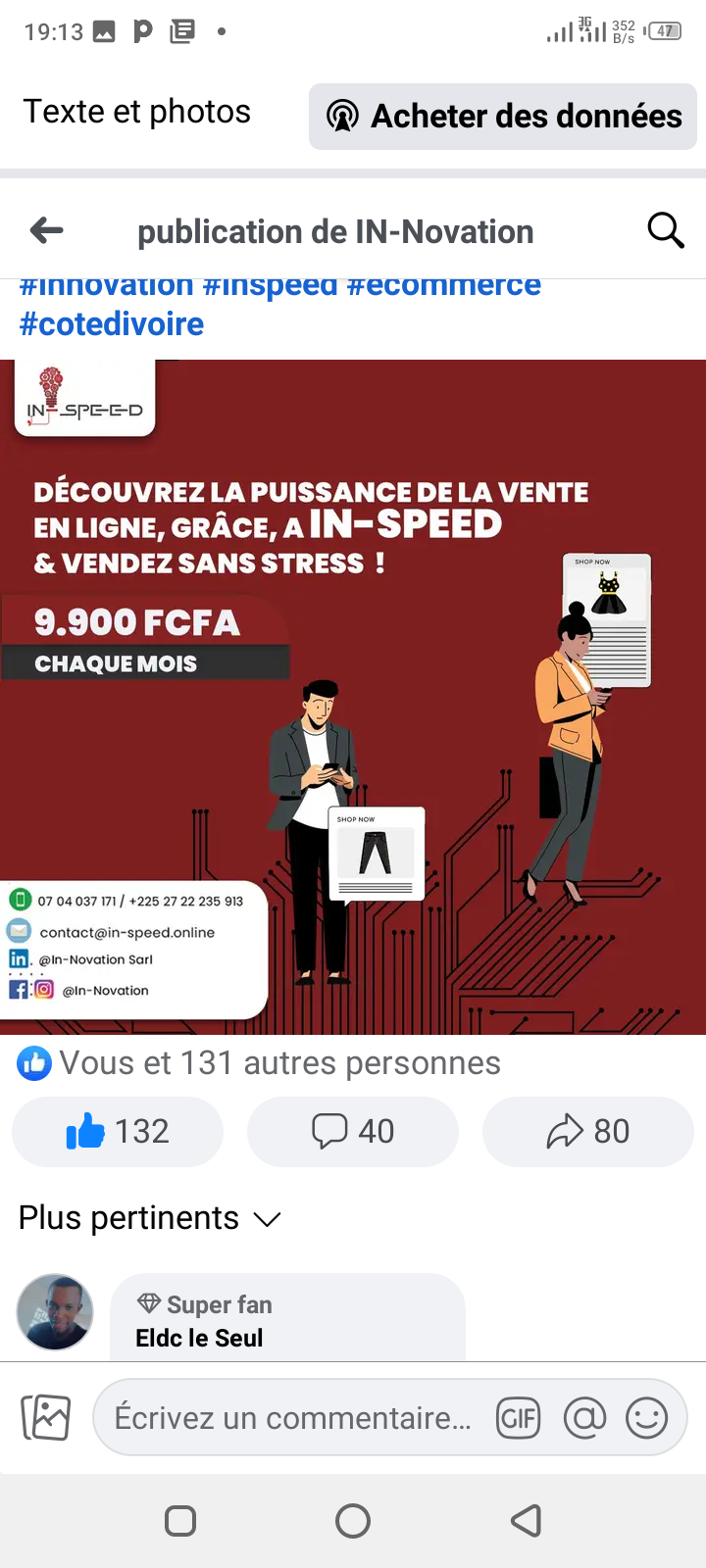706x1568 pixels.
Task: Attach a photo to the comment
Action: point(46,1417)
